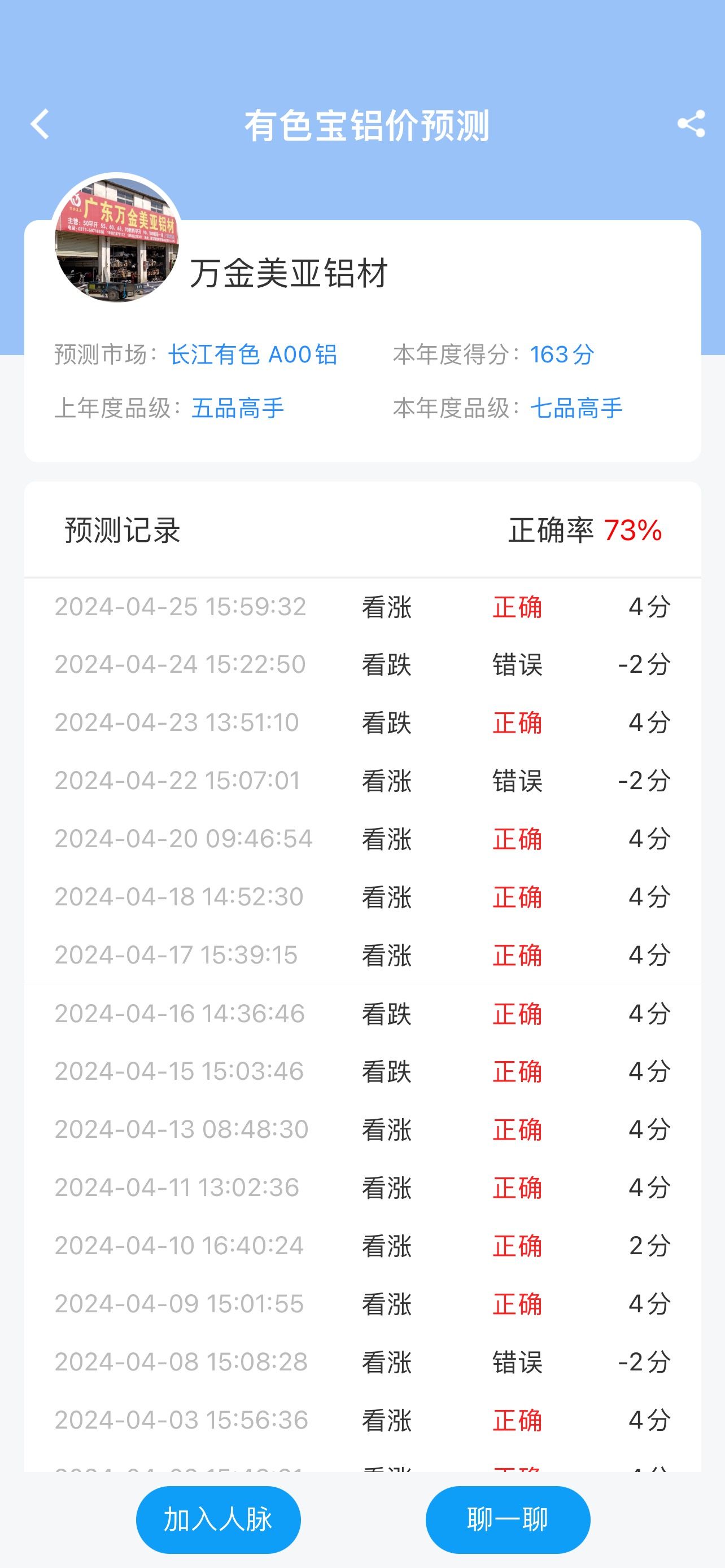Tap the 加入人脉 button
725x1568 pixels.
[x=218, y=1519]
